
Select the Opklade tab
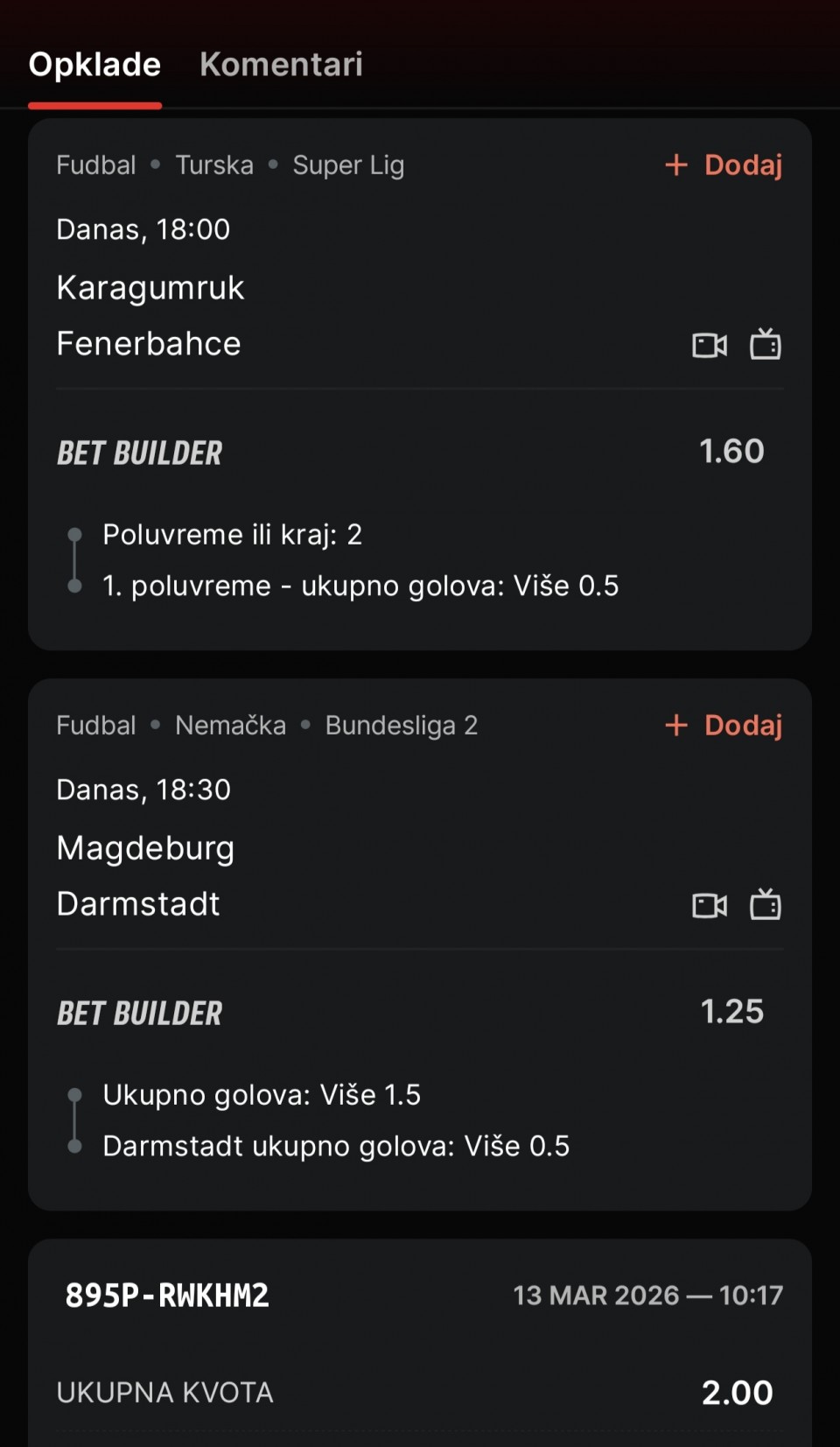click(x=94, y=65)
